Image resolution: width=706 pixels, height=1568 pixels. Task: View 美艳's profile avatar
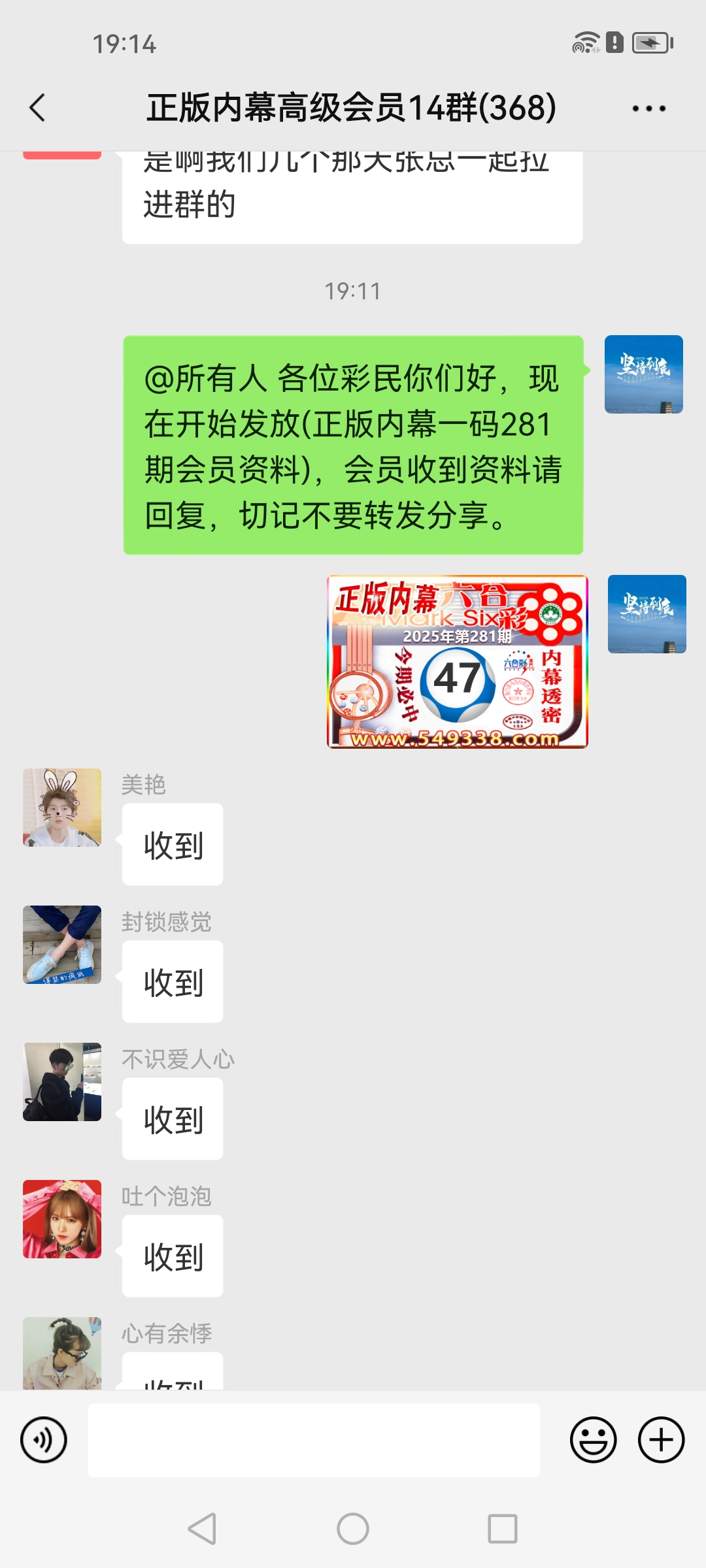click(x=62, y=808)
